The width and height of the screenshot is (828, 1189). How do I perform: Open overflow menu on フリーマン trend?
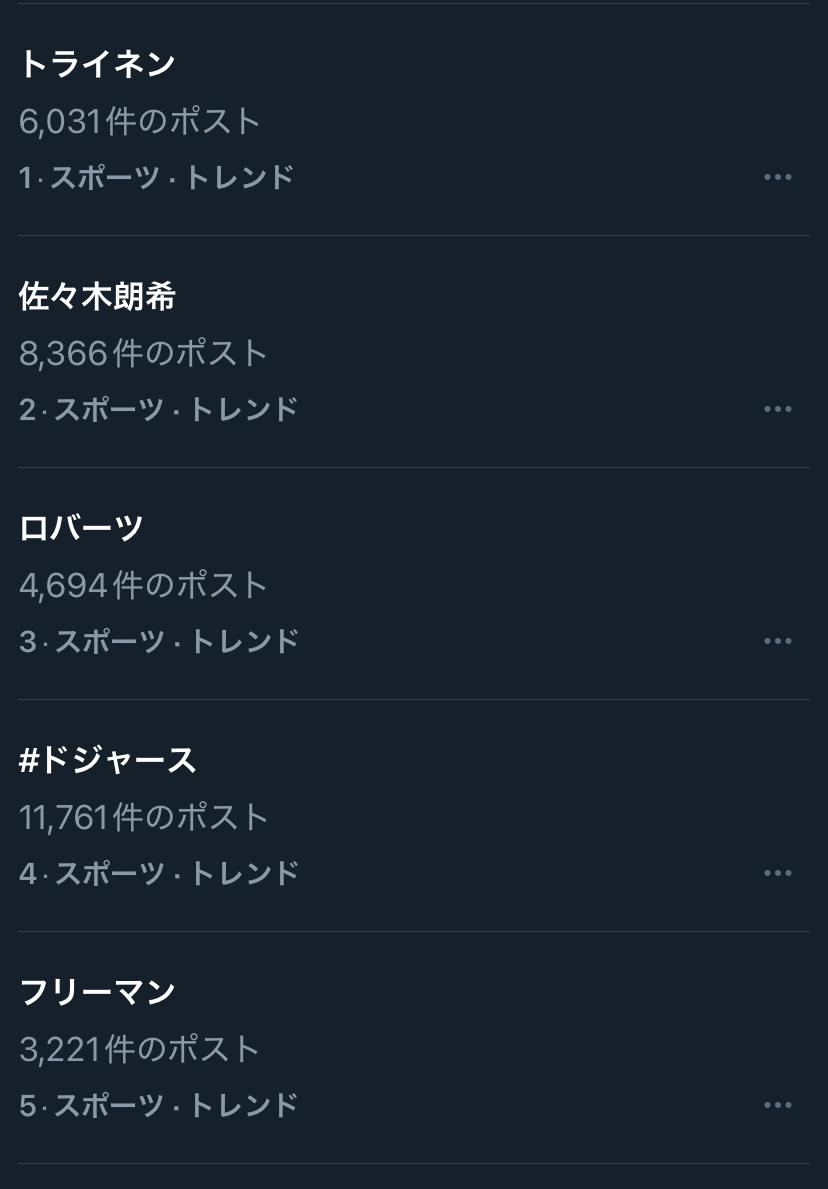click(x=777, y=1105)
